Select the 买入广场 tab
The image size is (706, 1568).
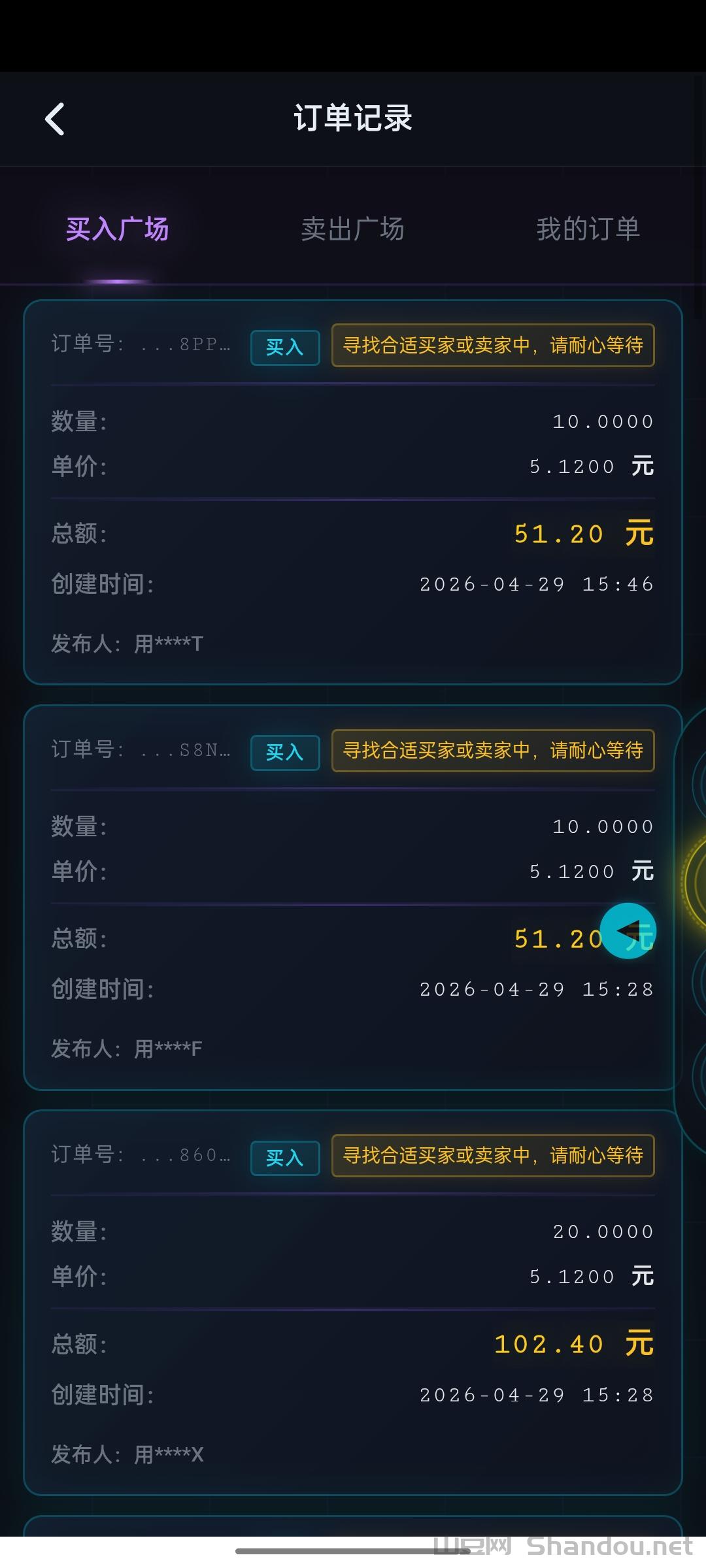(x=117, y=229)
